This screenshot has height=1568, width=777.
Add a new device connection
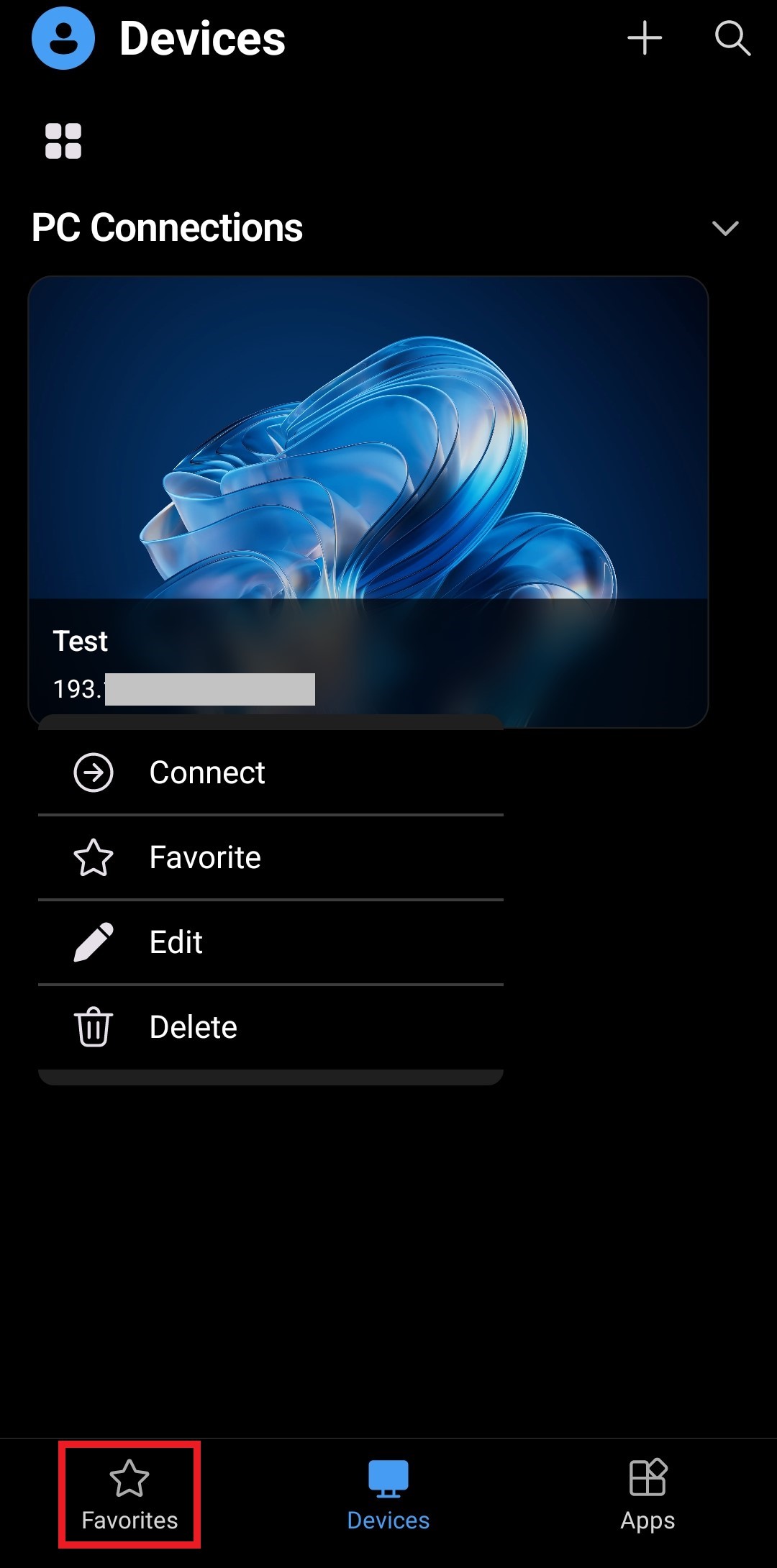pyautogui.click(x=645, y=38)
